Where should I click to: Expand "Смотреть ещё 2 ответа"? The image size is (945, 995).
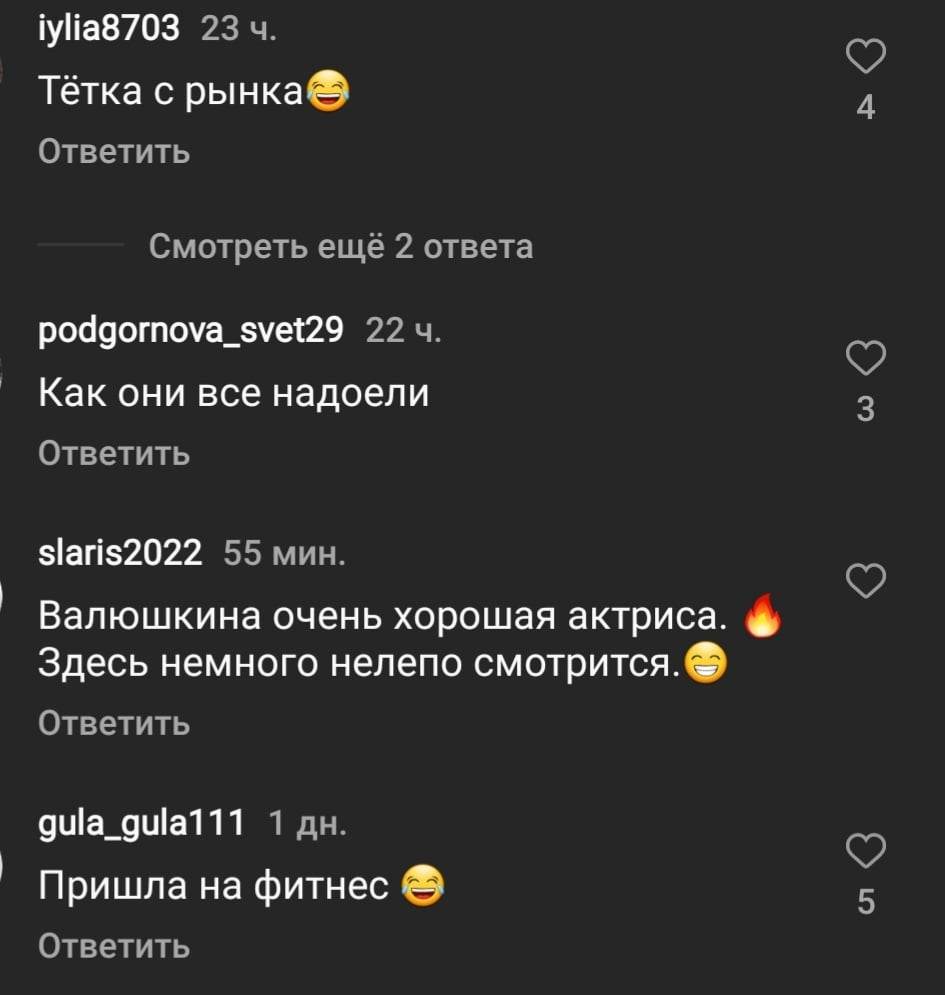(x=340, y=246)
